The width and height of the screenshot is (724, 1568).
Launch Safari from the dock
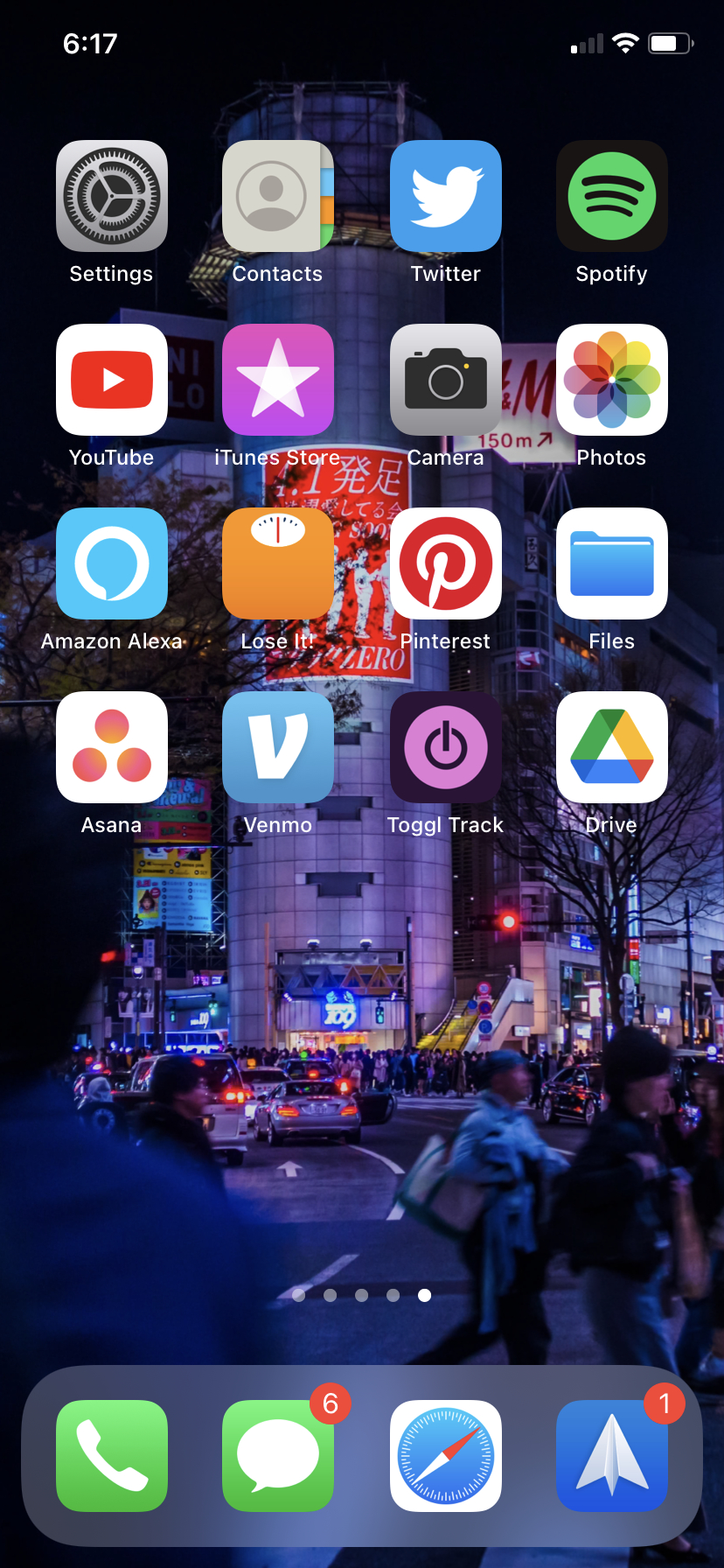click(446, 1456)
